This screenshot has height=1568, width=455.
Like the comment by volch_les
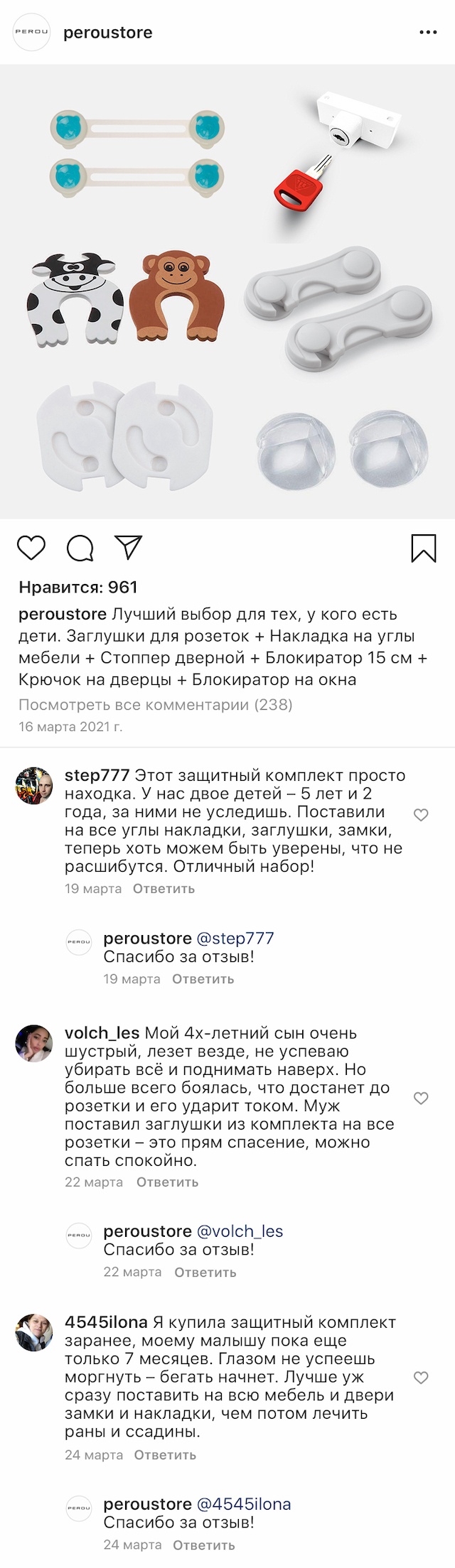(421, 1098)
